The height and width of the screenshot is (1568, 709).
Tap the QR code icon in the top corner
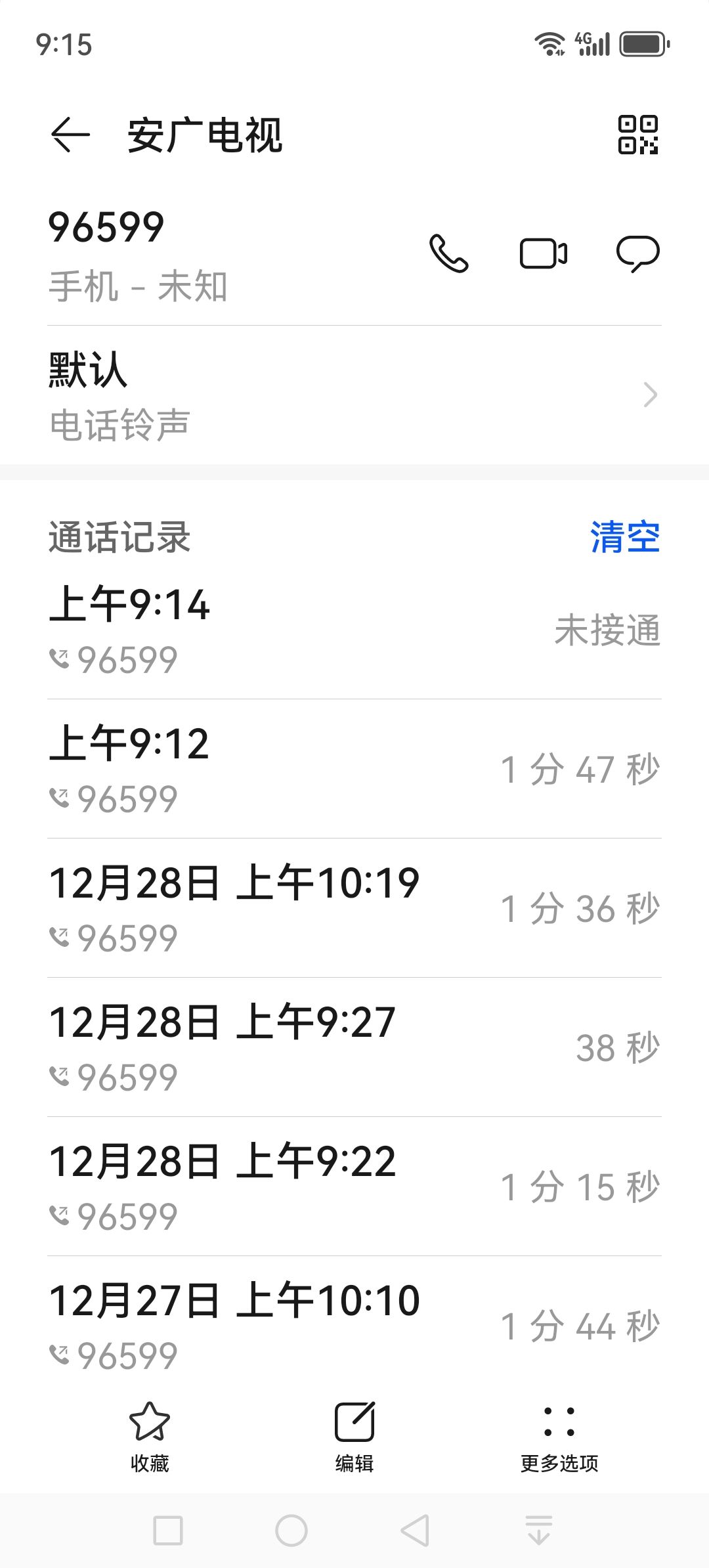(x=639, y=136)
